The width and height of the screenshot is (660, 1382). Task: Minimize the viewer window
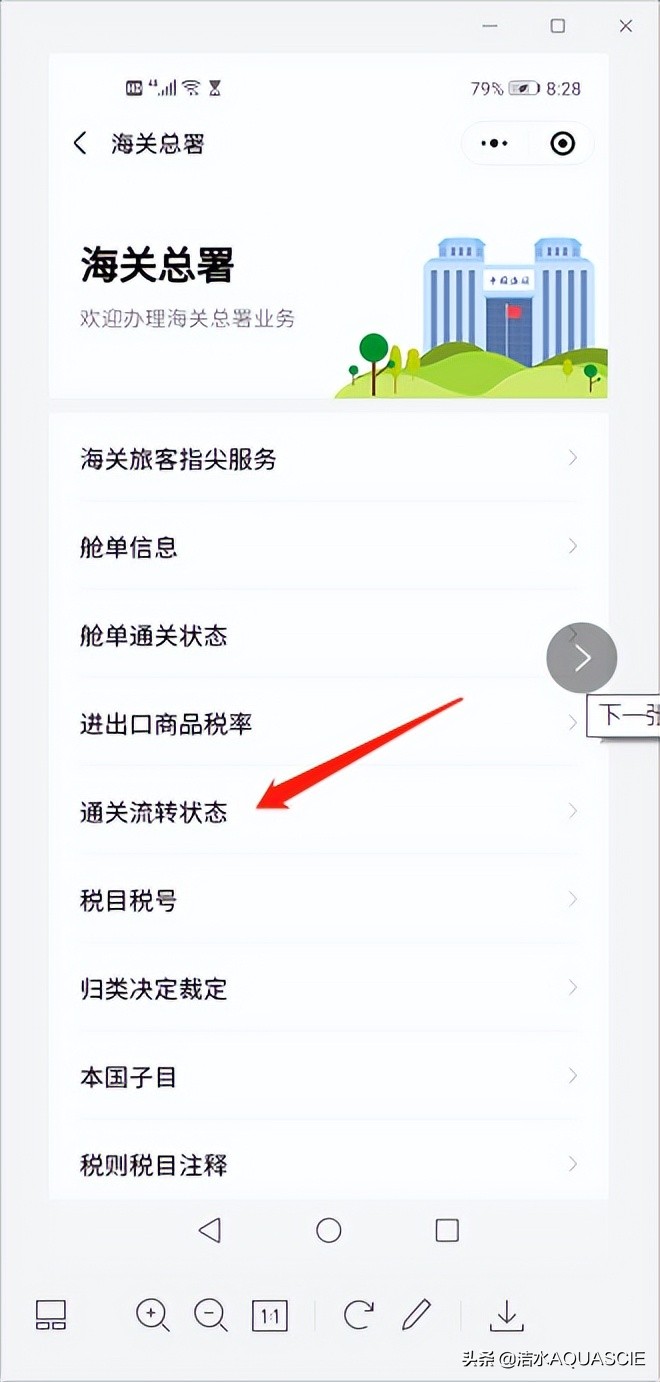pyautogui.click(x=490, y=26)
